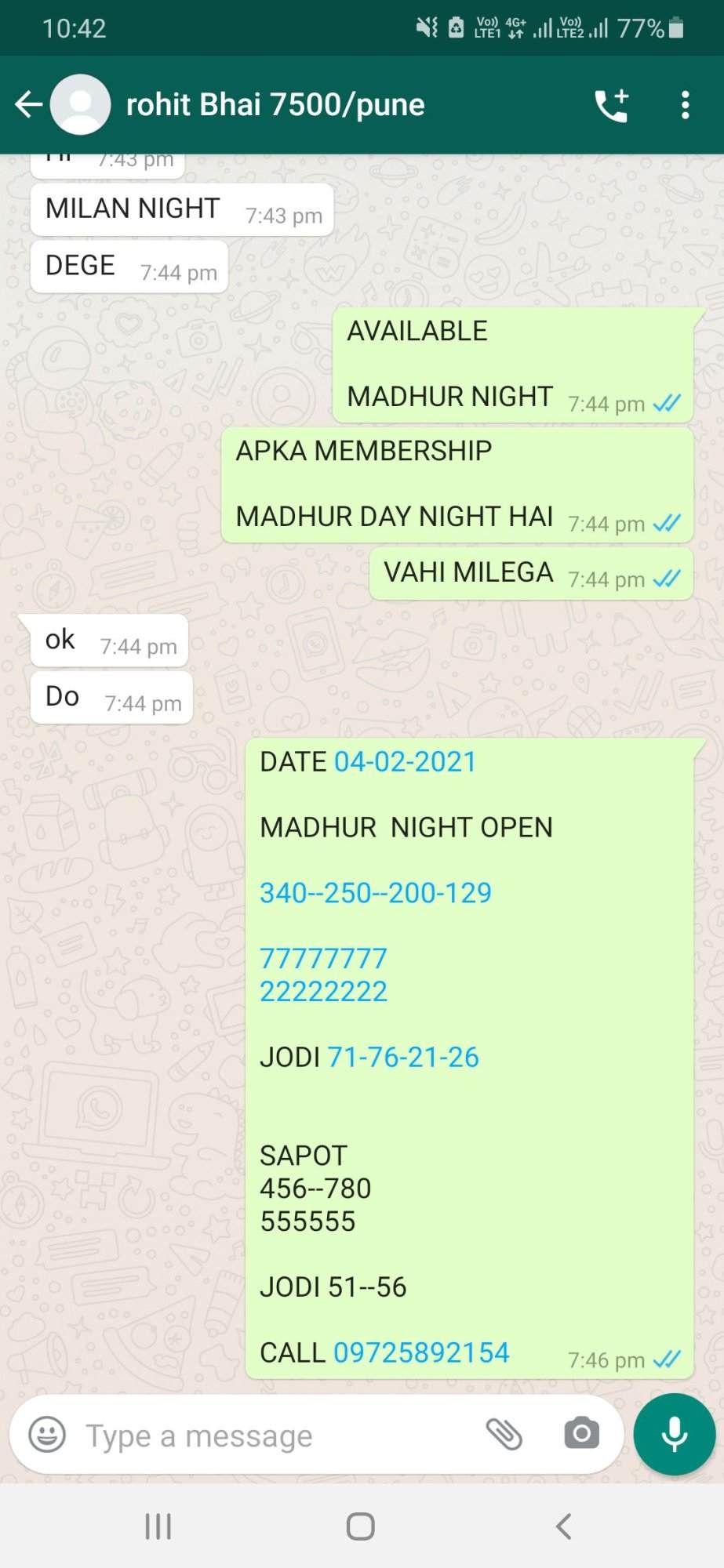Tap the linked number 71-76-21-26
The image size is (724, 1568).
pyautogui.click(x=403, y=1057)
